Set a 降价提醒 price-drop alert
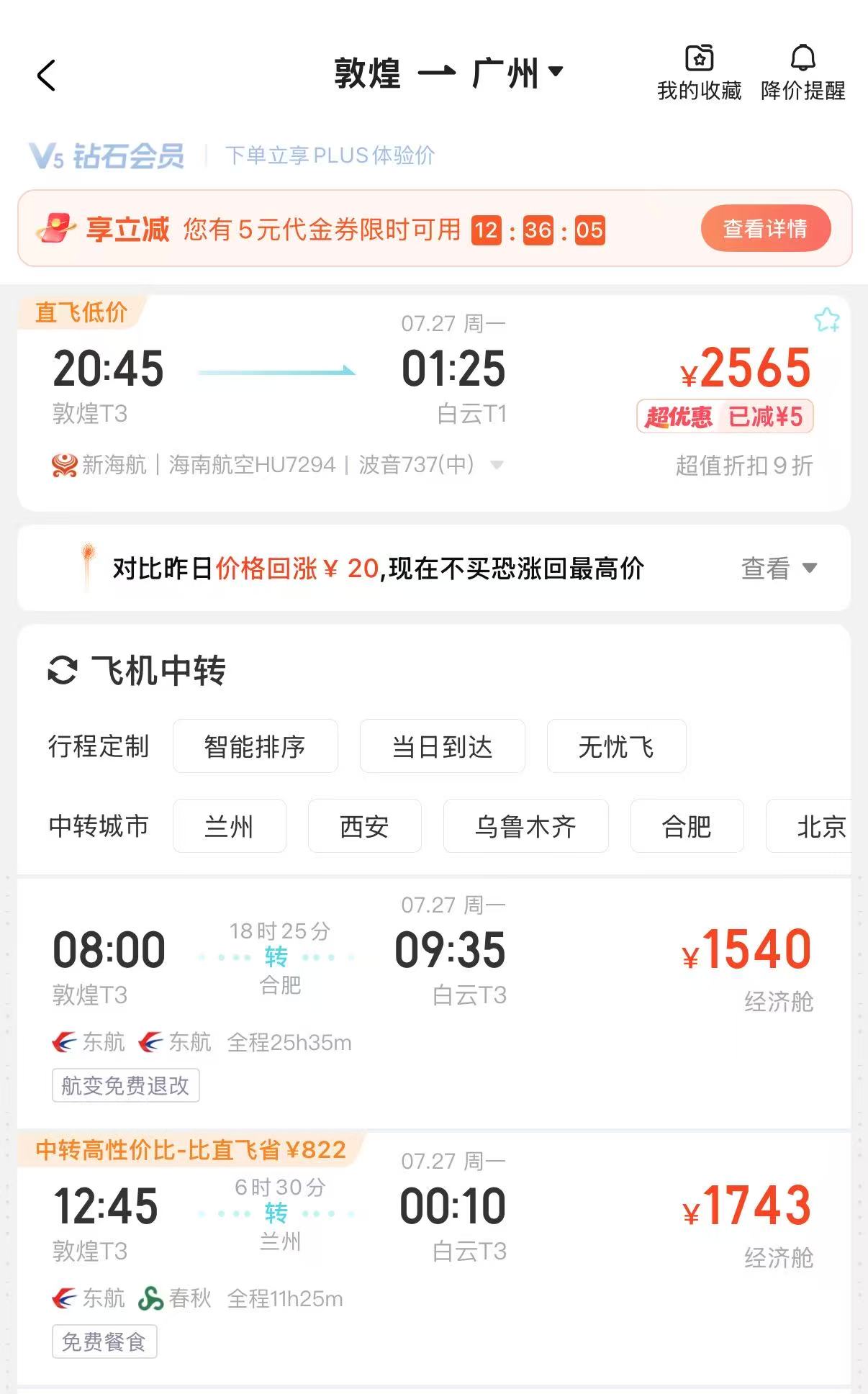Viewport: 868px width, 1394px height. (803, 73)
